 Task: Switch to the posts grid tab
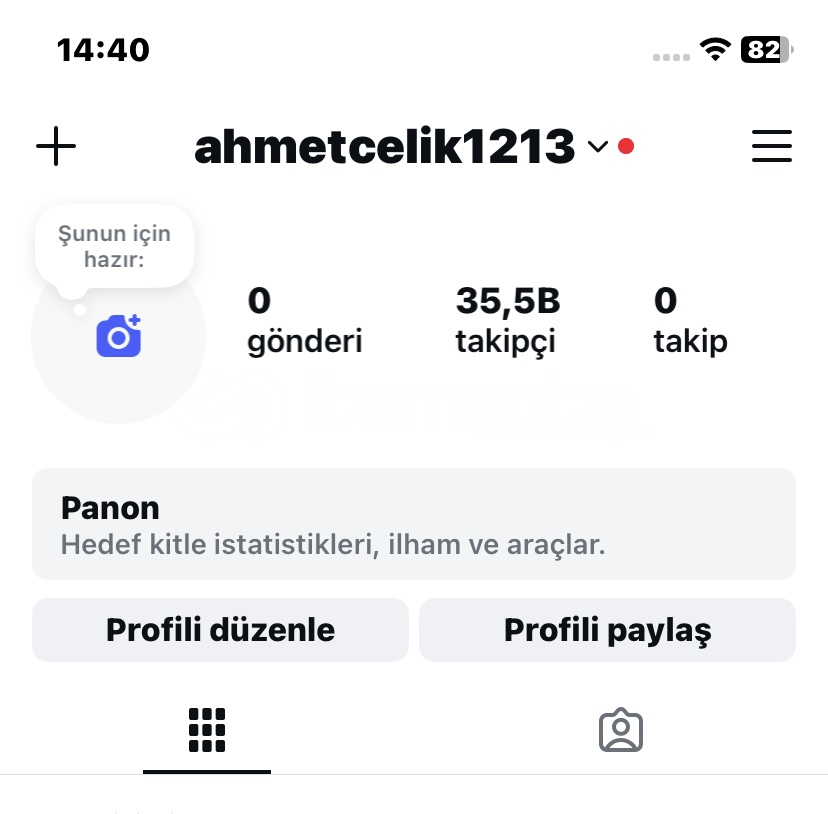[x=207, y=731]
